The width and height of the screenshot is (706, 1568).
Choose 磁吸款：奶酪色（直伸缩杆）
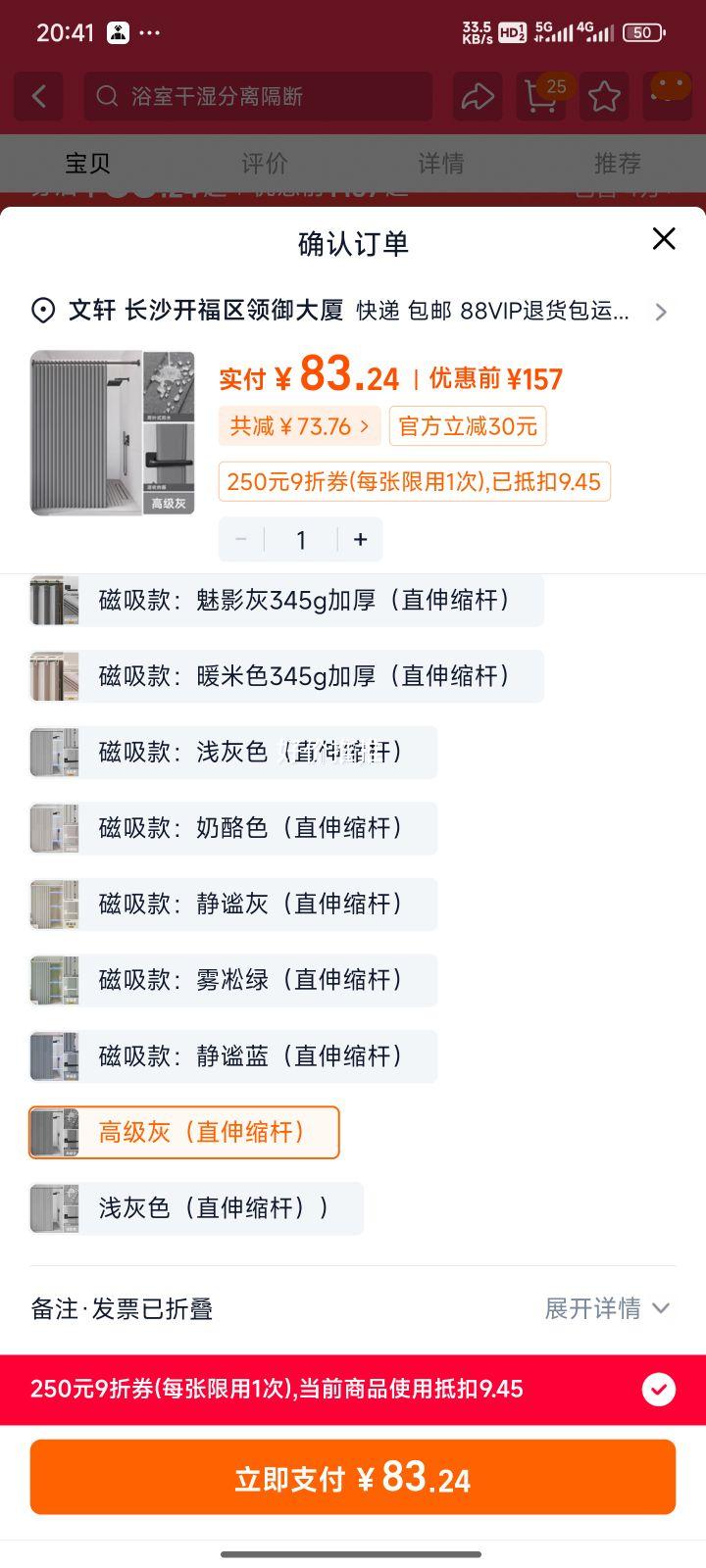tap(233, 828)
